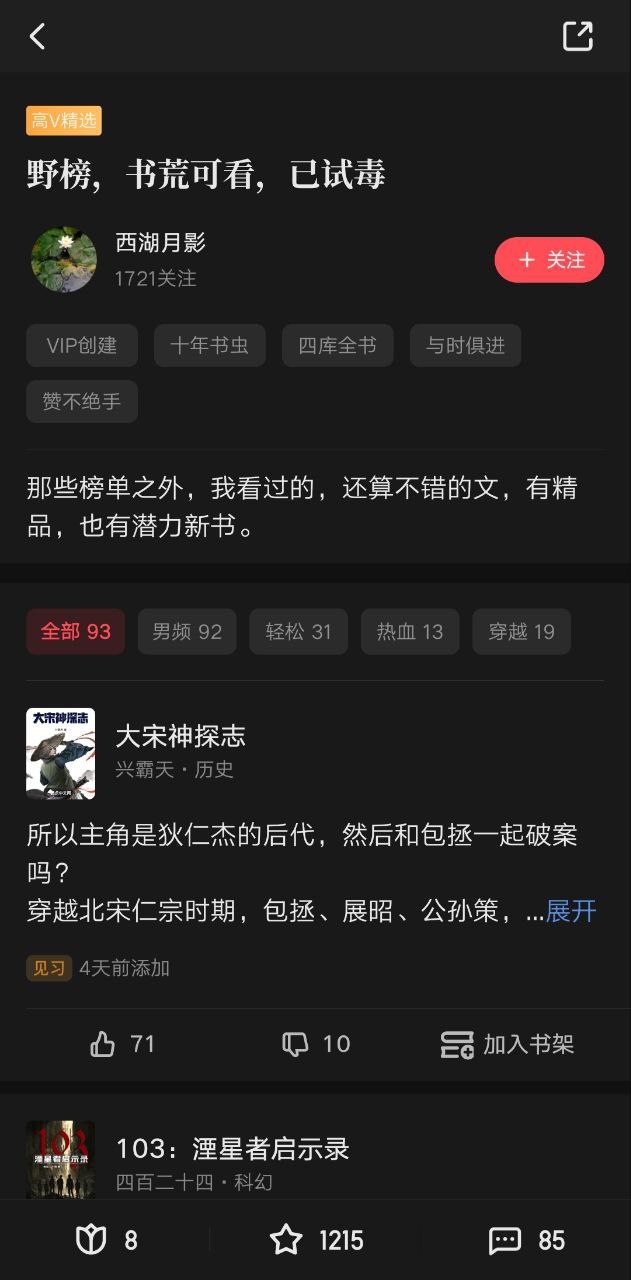Follow 西湖月影 with the 关注 button

pos(549,260)
